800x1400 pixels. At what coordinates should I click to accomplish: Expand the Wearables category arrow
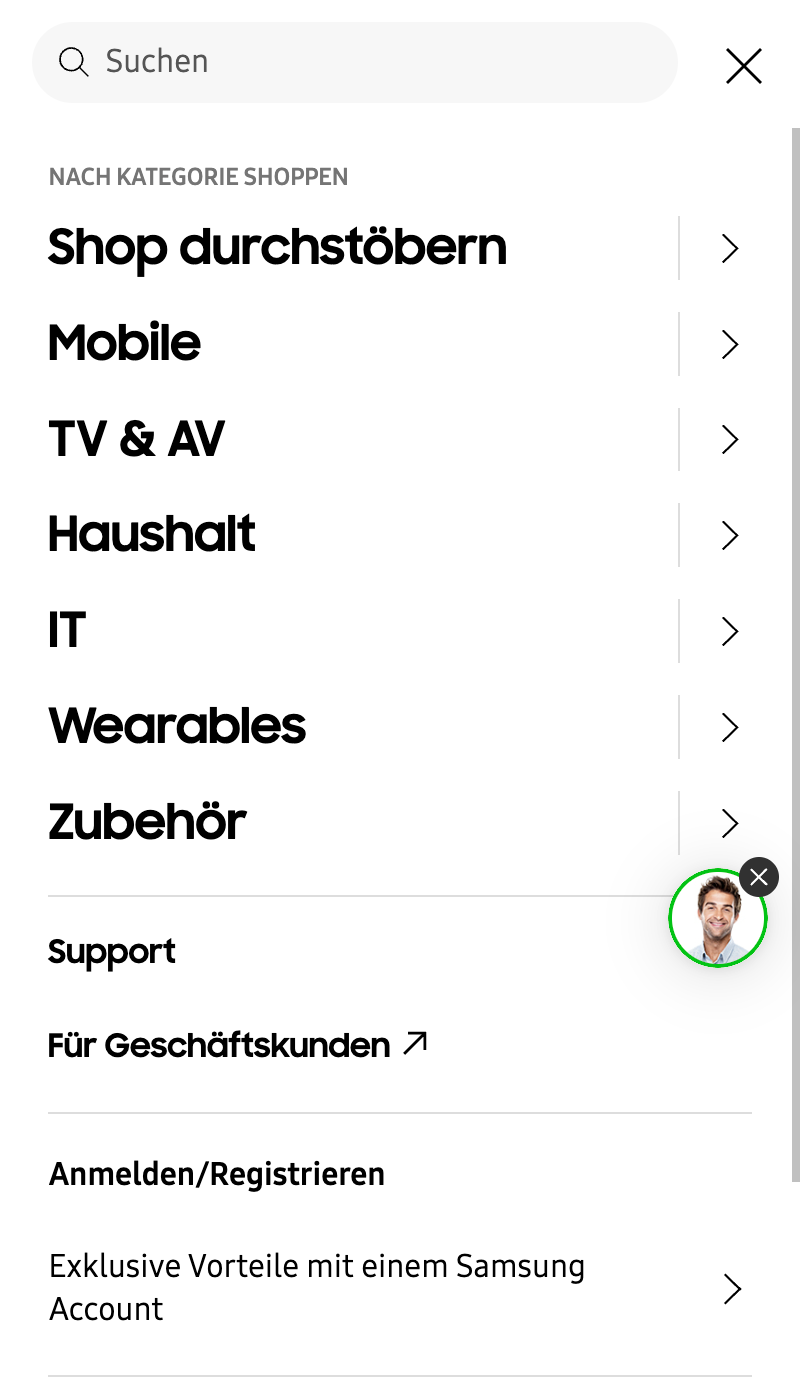tap(730, 728)
